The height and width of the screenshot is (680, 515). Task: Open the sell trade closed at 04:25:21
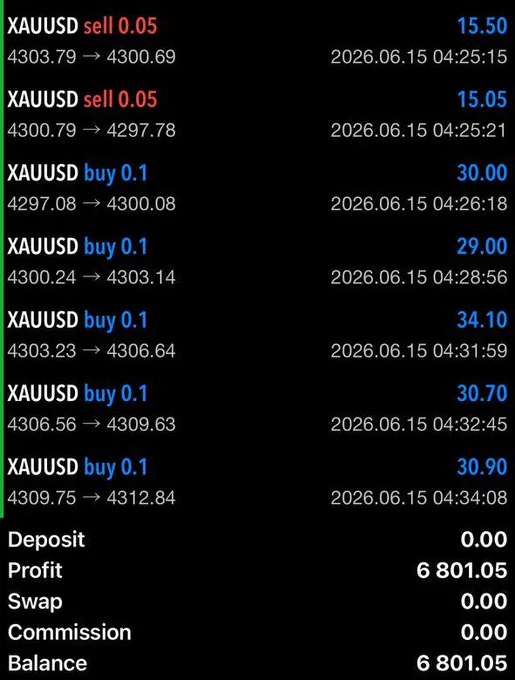pos(258,115)
